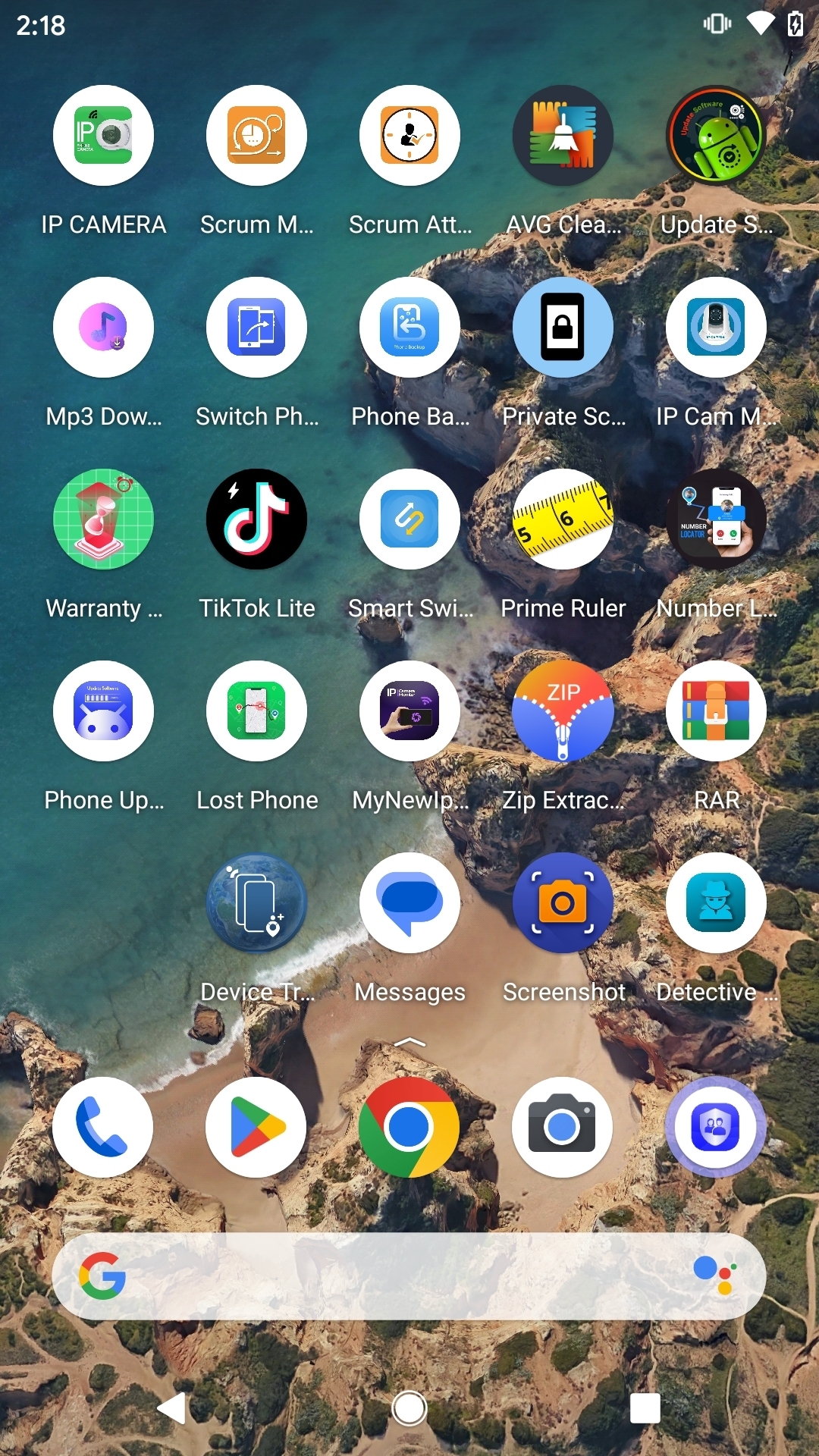819x1456 pixels.
Task: Expand the app drawer arrow
Action: click(409, 1043)
